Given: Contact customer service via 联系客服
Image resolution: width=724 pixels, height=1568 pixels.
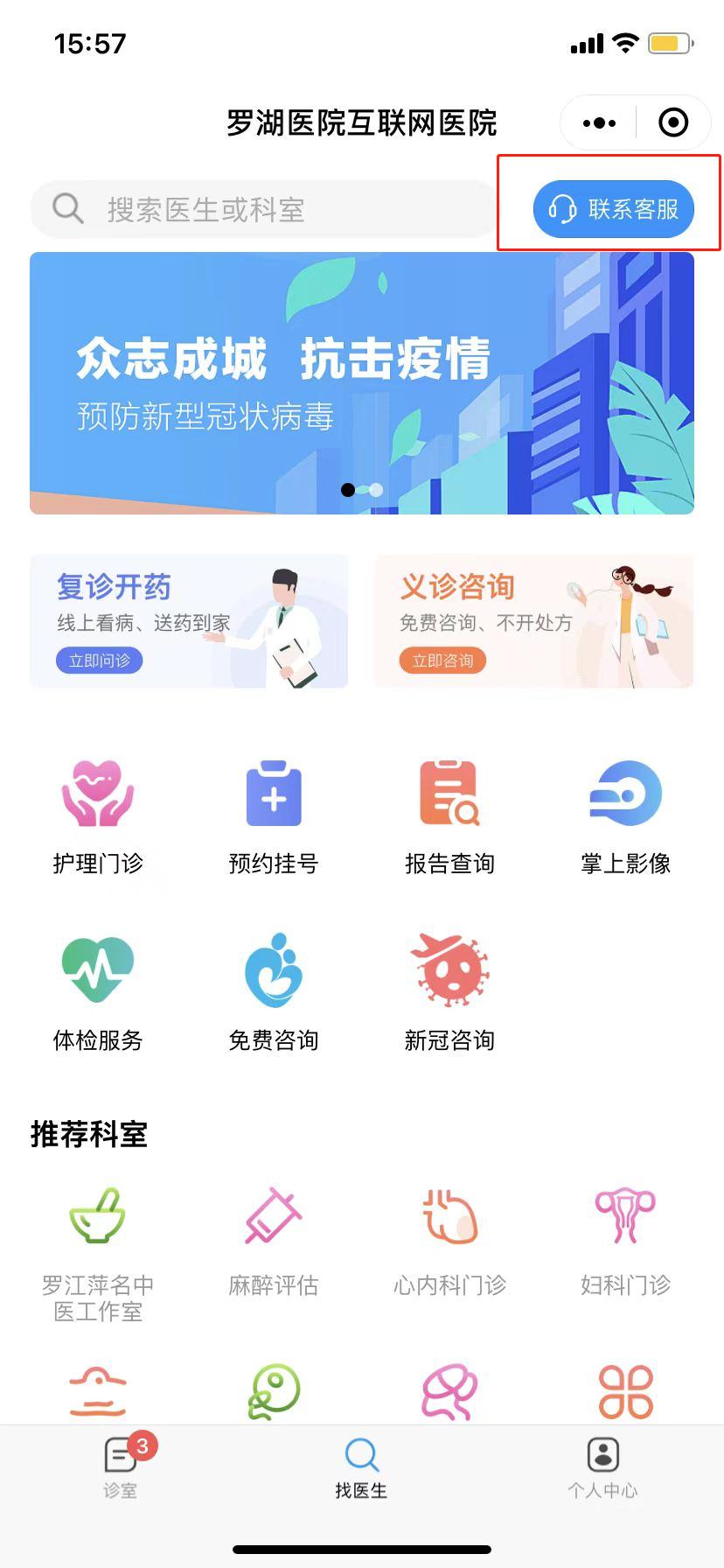Looking at the screenshot, I should pos(614,209).
